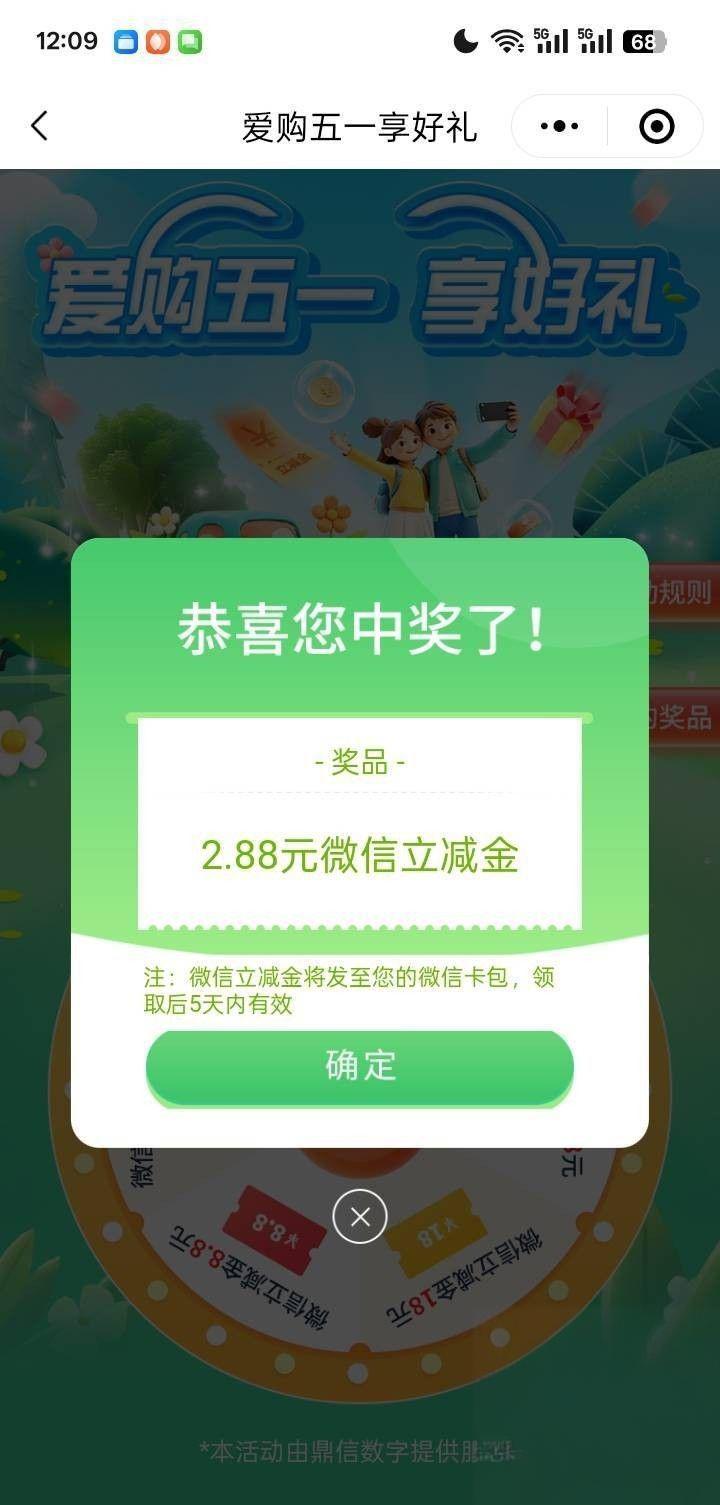This screenshot has width=720, height=1505.
Task: Dismiss the prize dialog with the X
Action: tap(360, 1217)
